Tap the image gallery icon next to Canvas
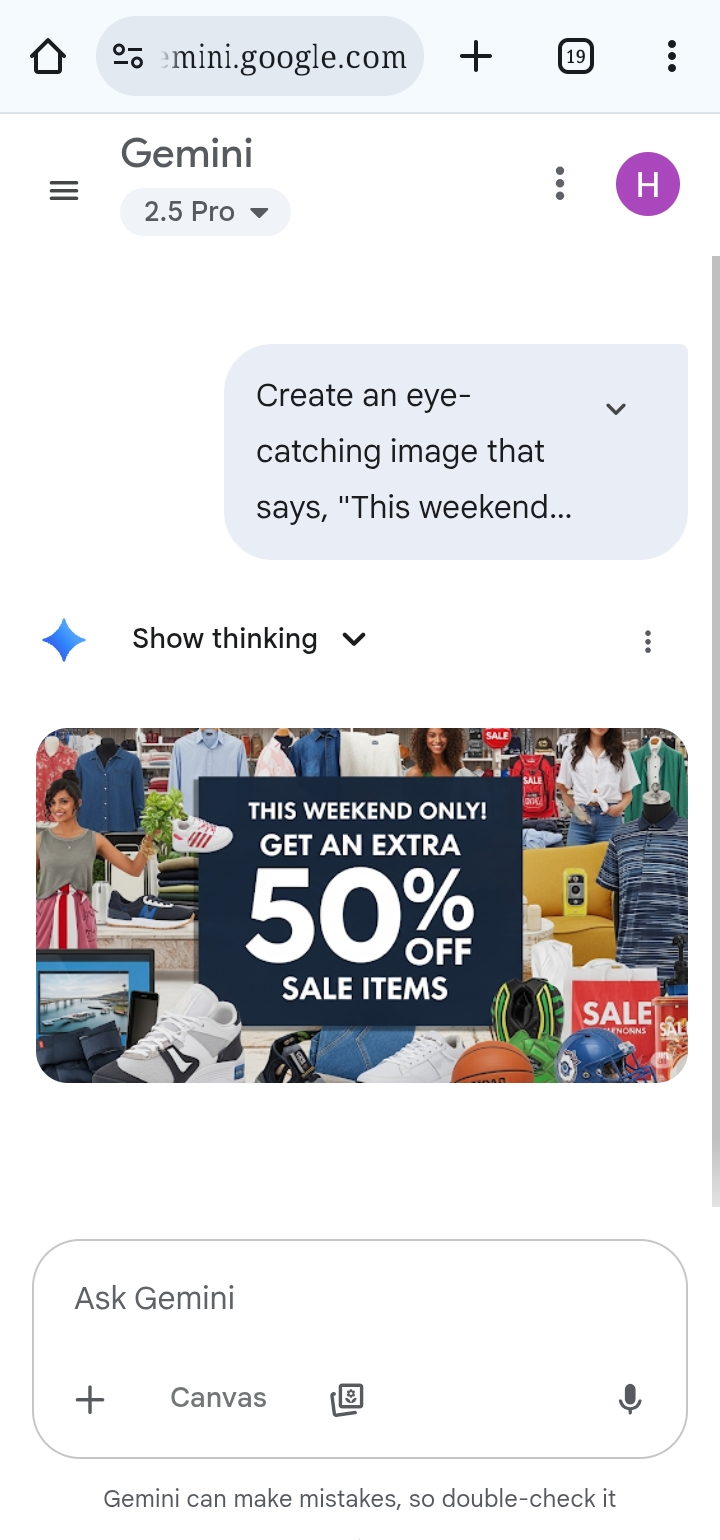720x1540 pixels. click(347, 1400)
